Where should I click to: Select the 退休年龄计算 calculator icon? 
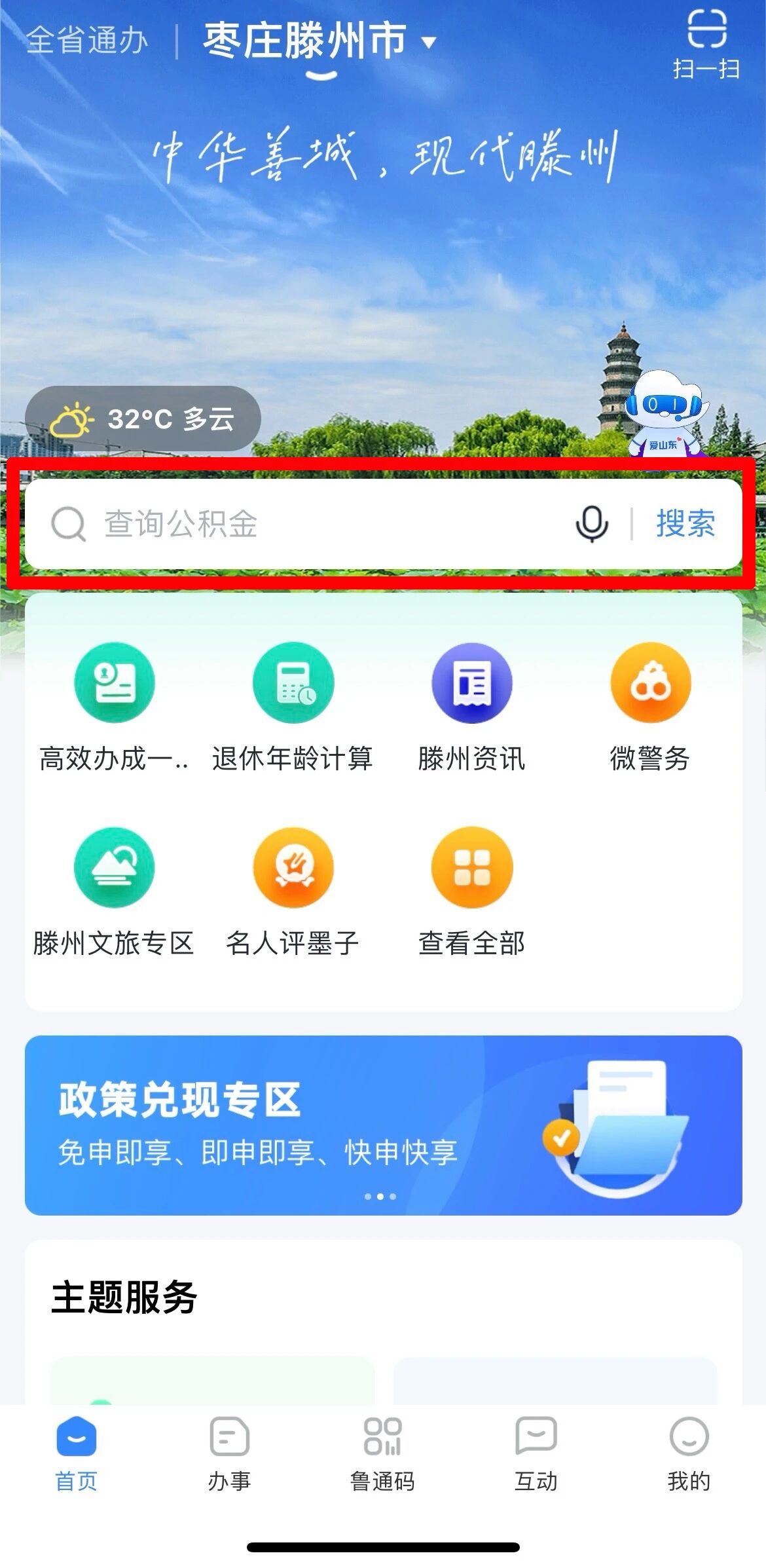click(x=293, y=682)
